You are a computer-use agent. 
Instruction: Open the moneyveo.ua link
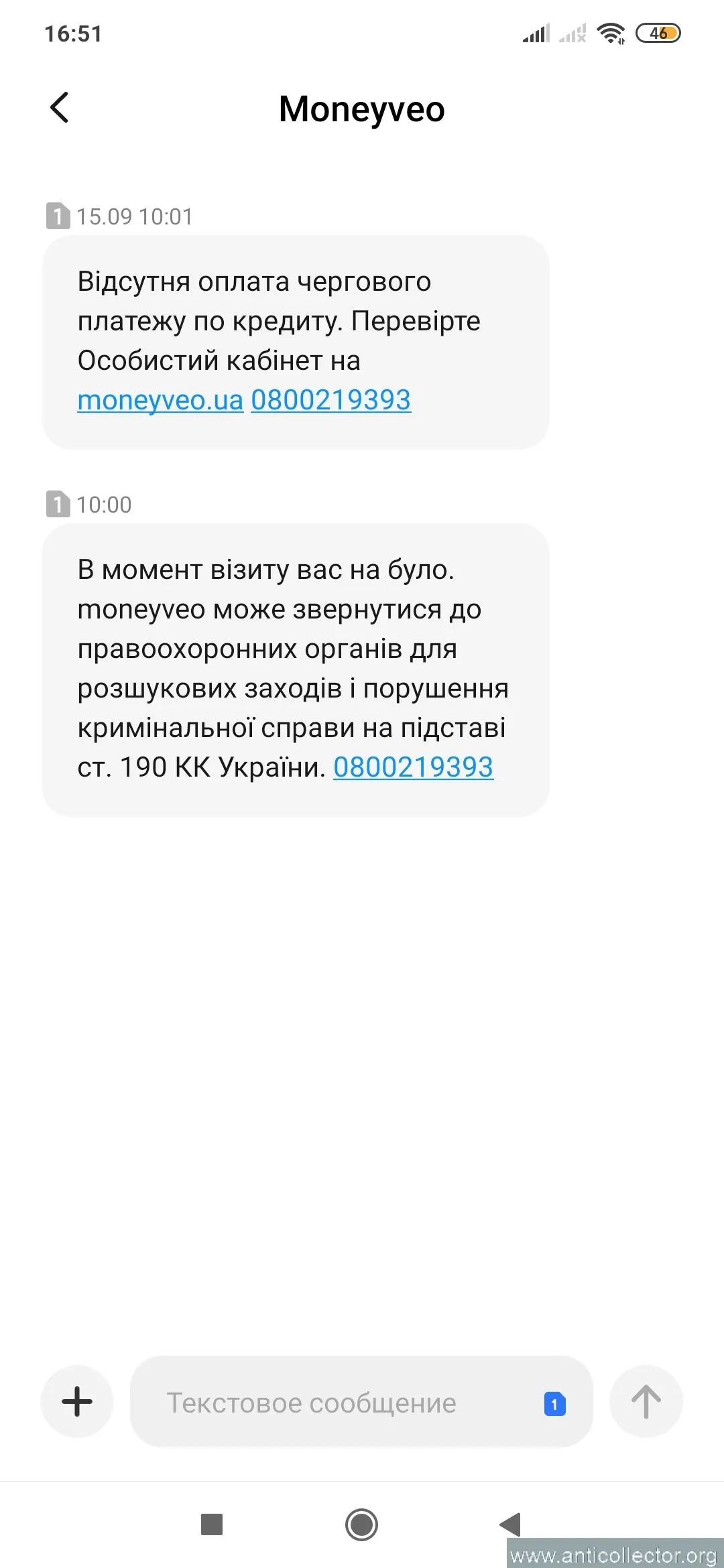click(160, 401)
